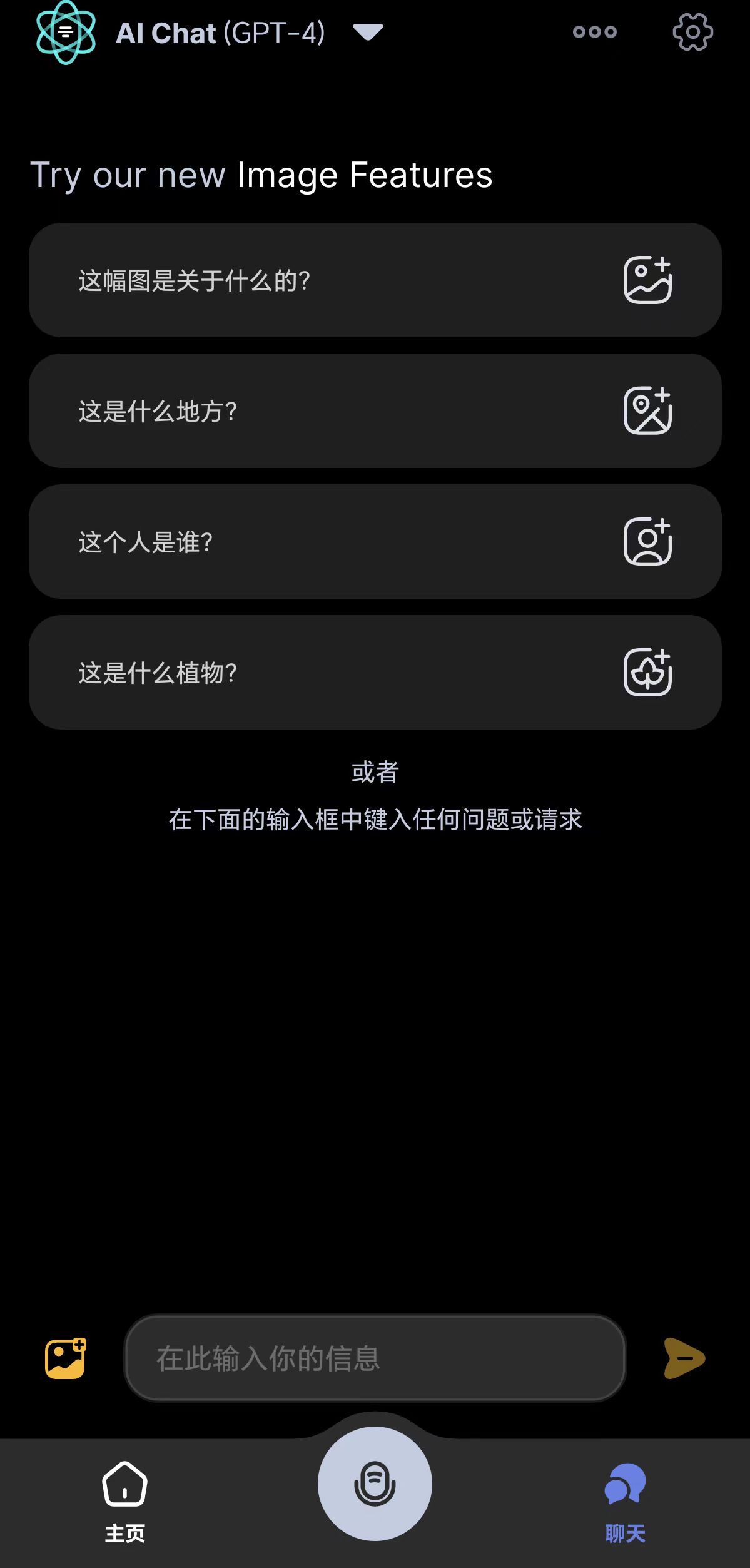The width and height of the screenshot is (750, 1568).
Task: Attach an image with the yellow picture icon
Action: coord(65,1358)
